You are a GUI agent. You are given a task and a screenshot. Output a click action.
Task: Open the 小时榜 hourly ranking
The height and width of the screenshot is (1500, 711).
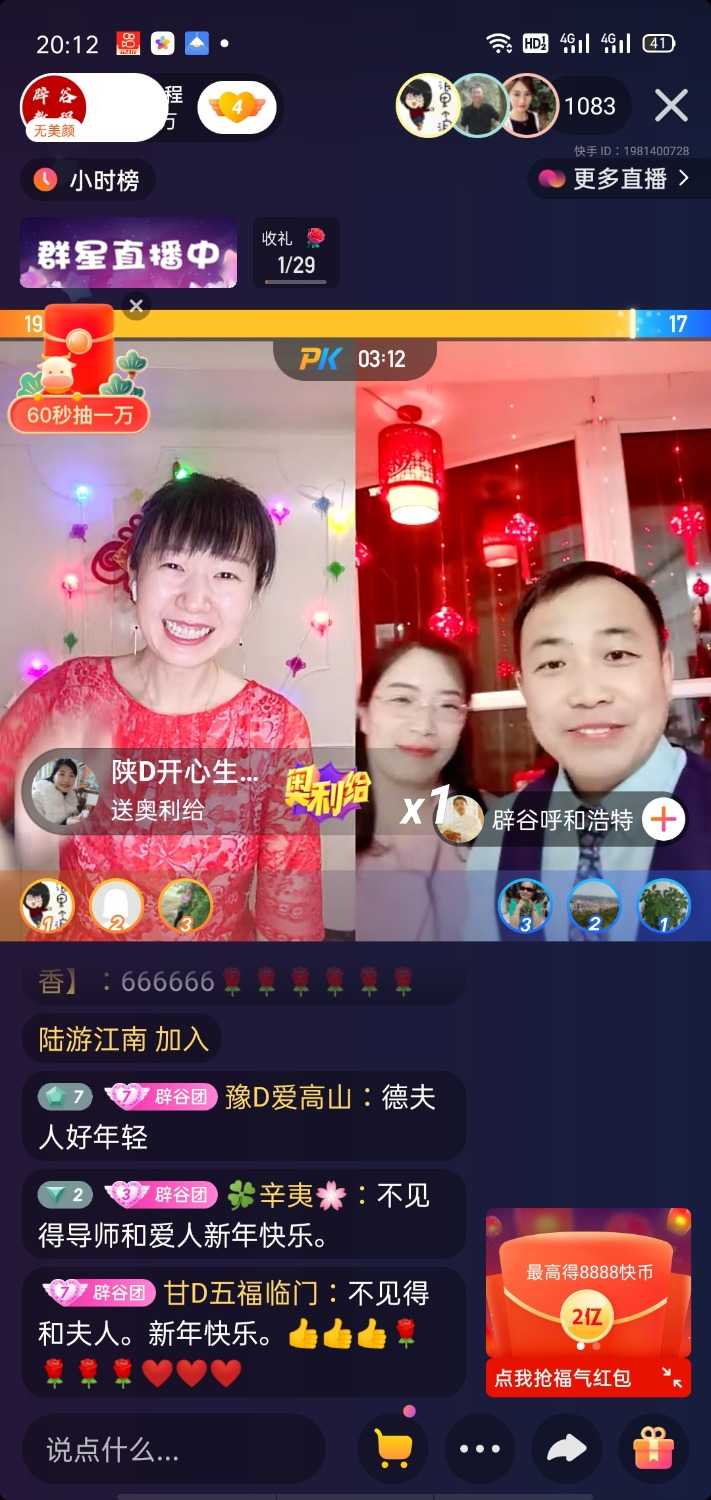pyautogui.click(x=88, y=180)
